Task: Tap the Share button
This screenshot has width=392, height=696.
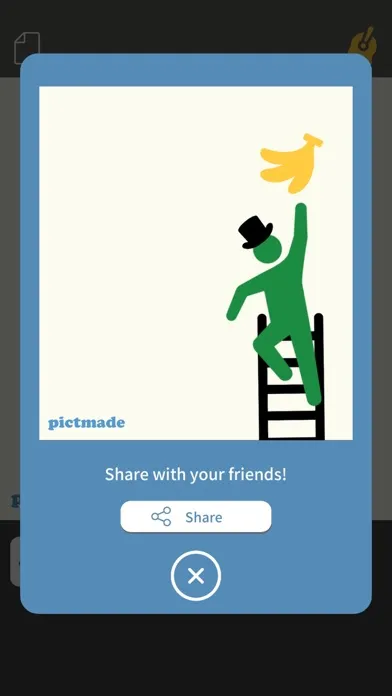Action: (x=196, y=517)
